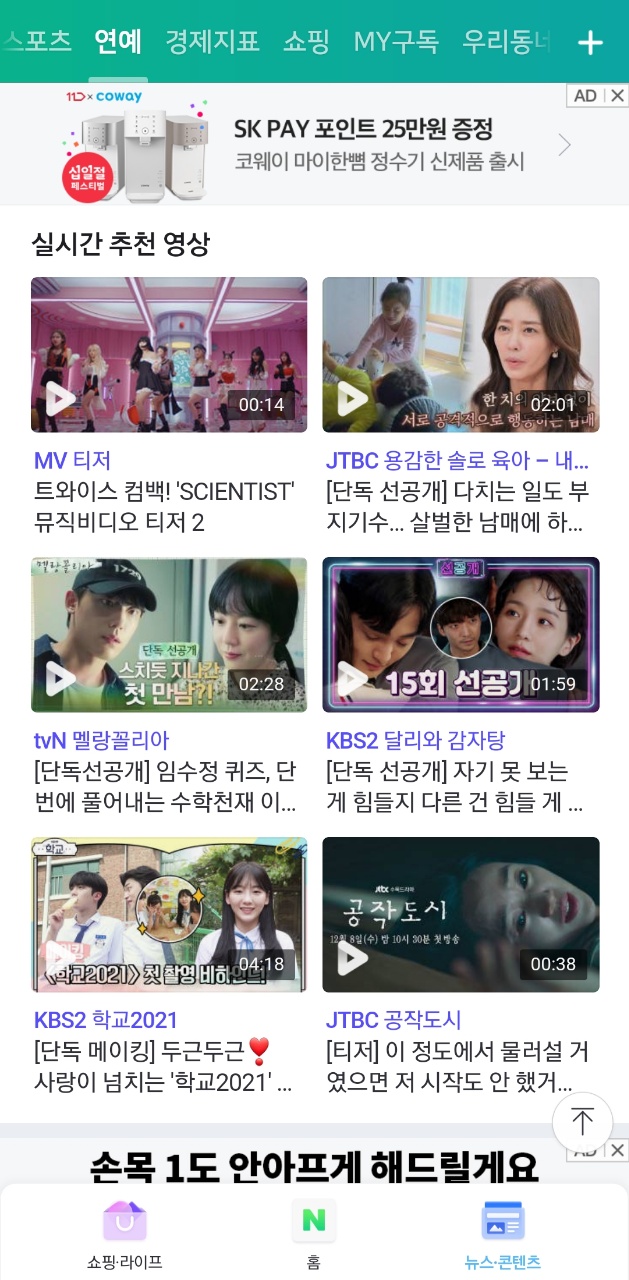The height and width of the screenshot is (1280, 629).
Task: Open the 경제지표 tab
Action: tap(212, 41)
